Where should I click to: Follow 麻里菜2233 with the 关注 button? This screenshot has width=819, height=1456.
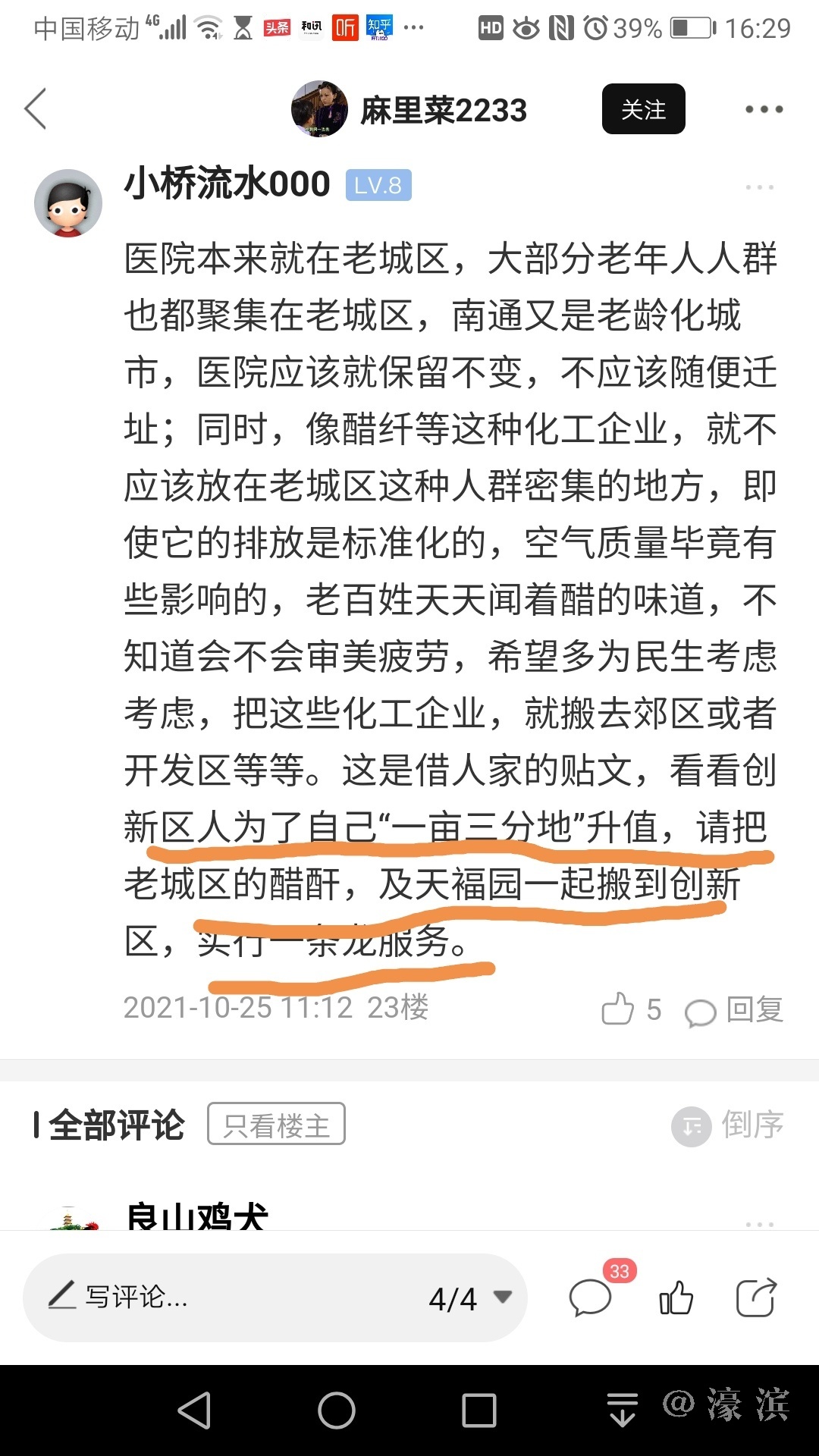[x=643, y=109]
